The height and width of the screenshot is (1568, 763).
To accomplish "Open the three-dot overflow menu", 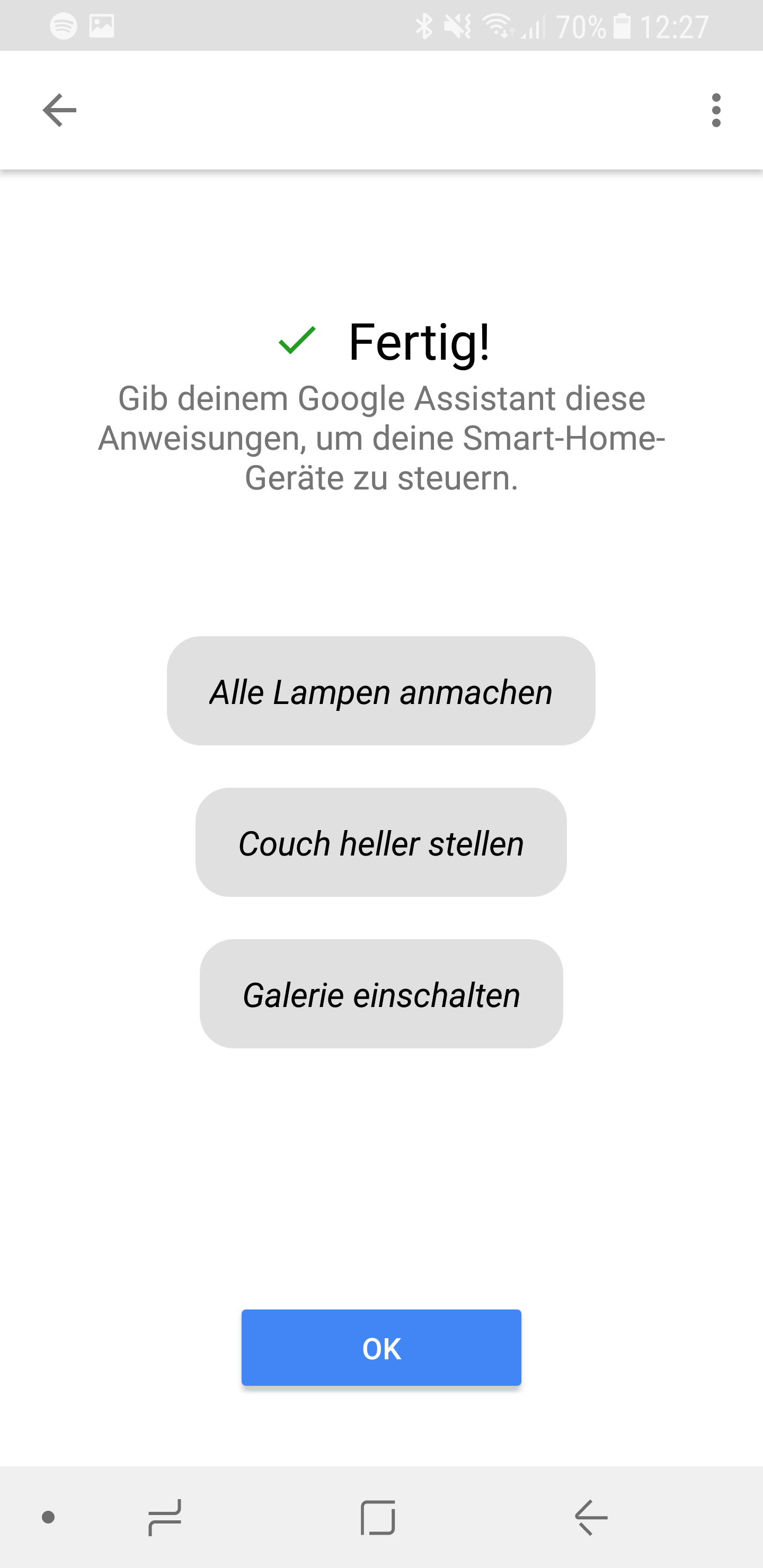I will pos(715,110).
